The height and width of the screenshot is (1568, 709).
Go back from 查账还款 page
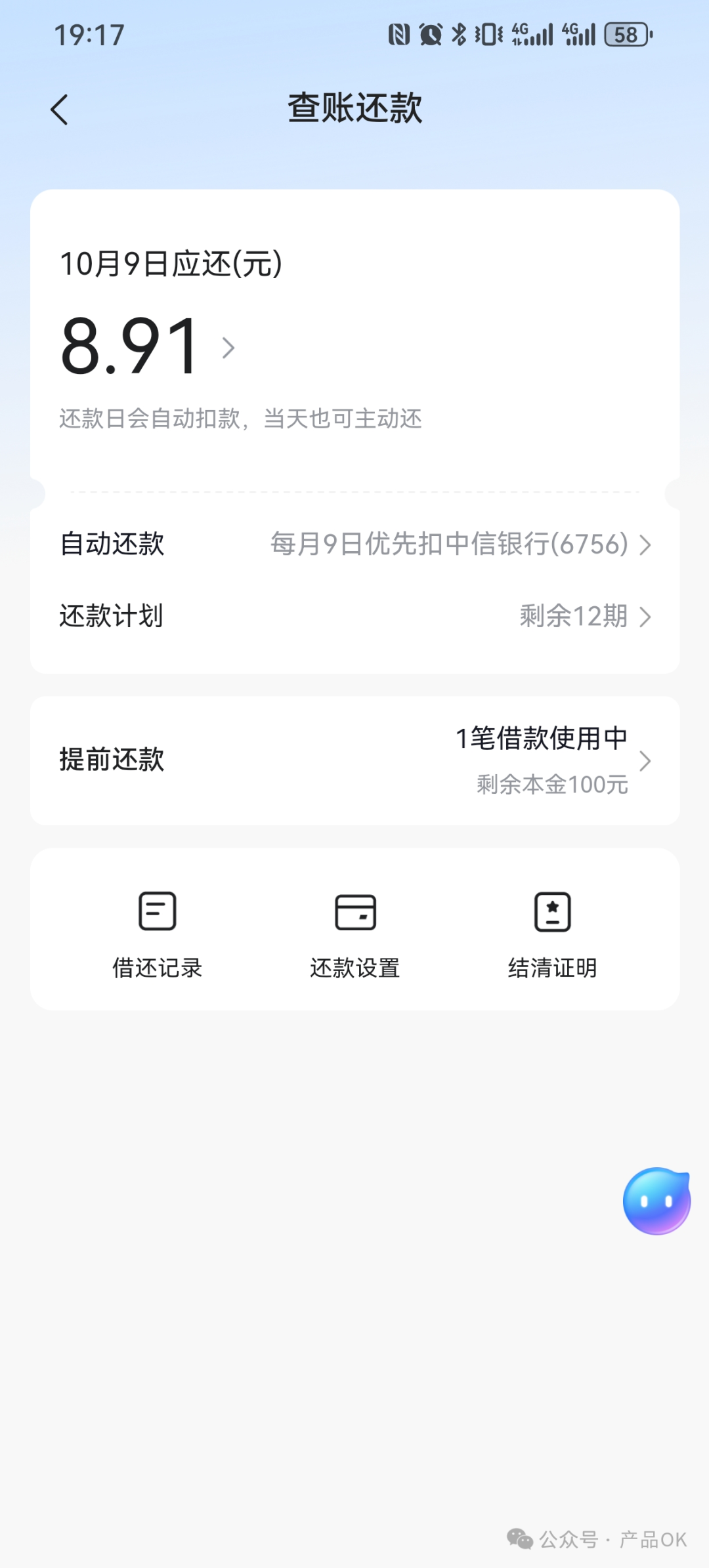point(60,110)
